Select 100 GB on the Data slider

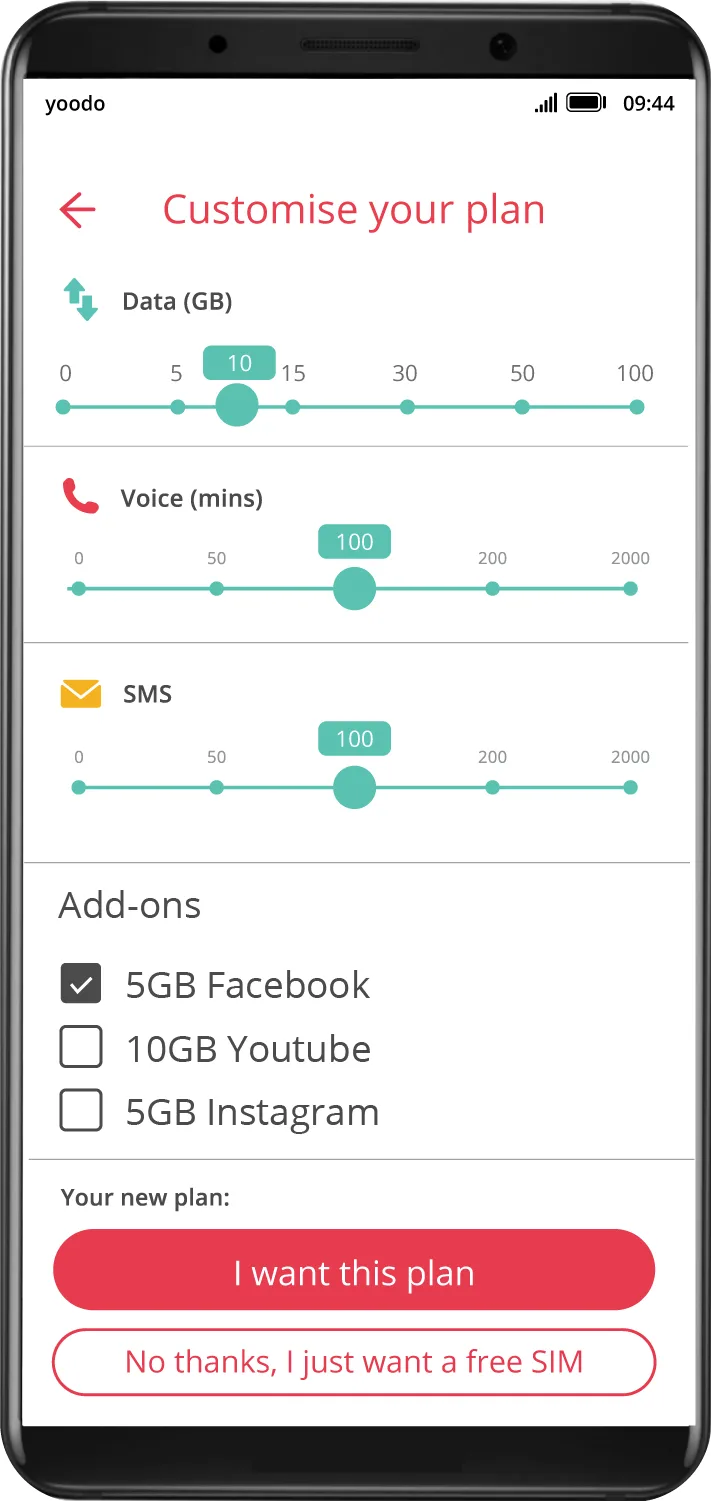[636, 407]
